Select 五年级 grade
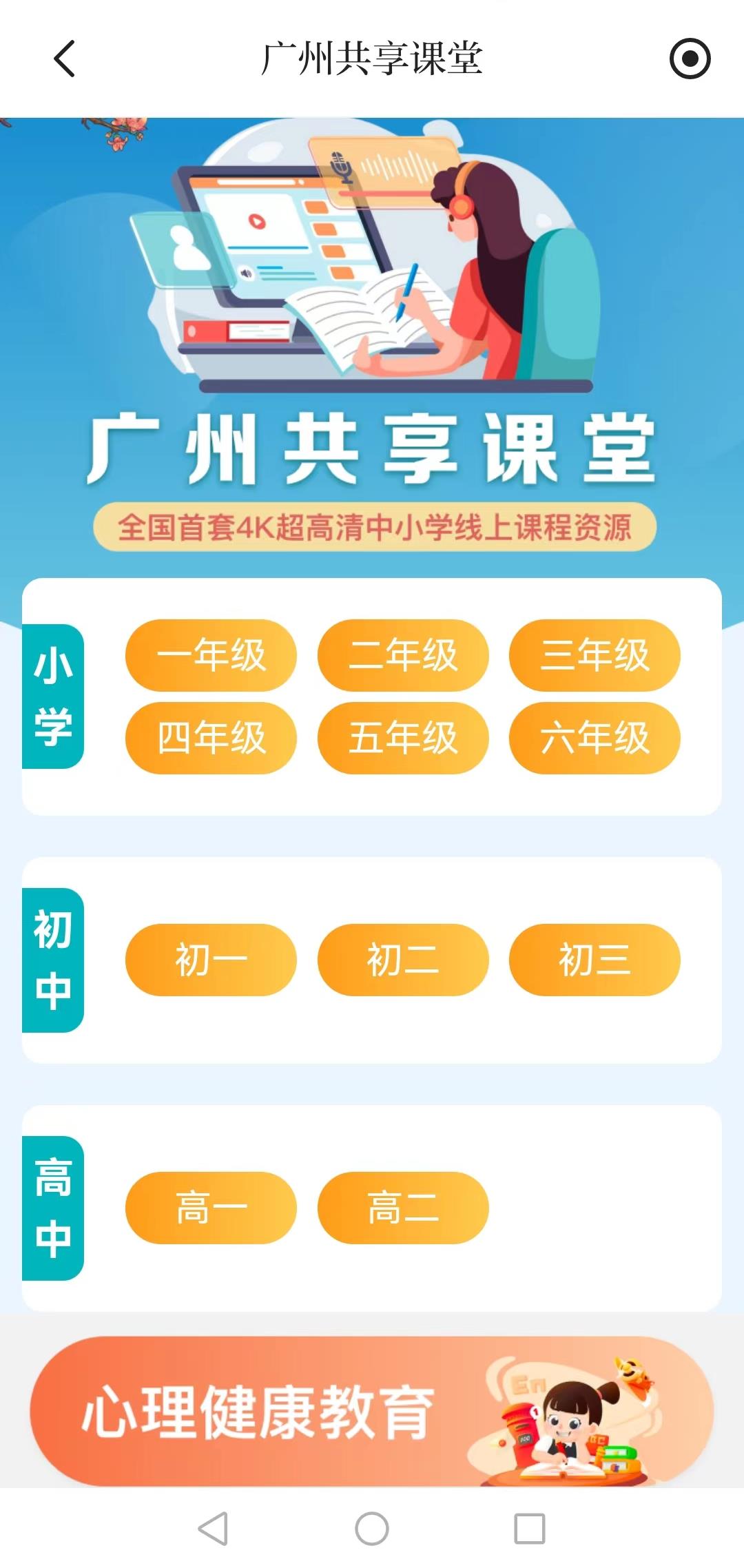 tap(403, 738)
